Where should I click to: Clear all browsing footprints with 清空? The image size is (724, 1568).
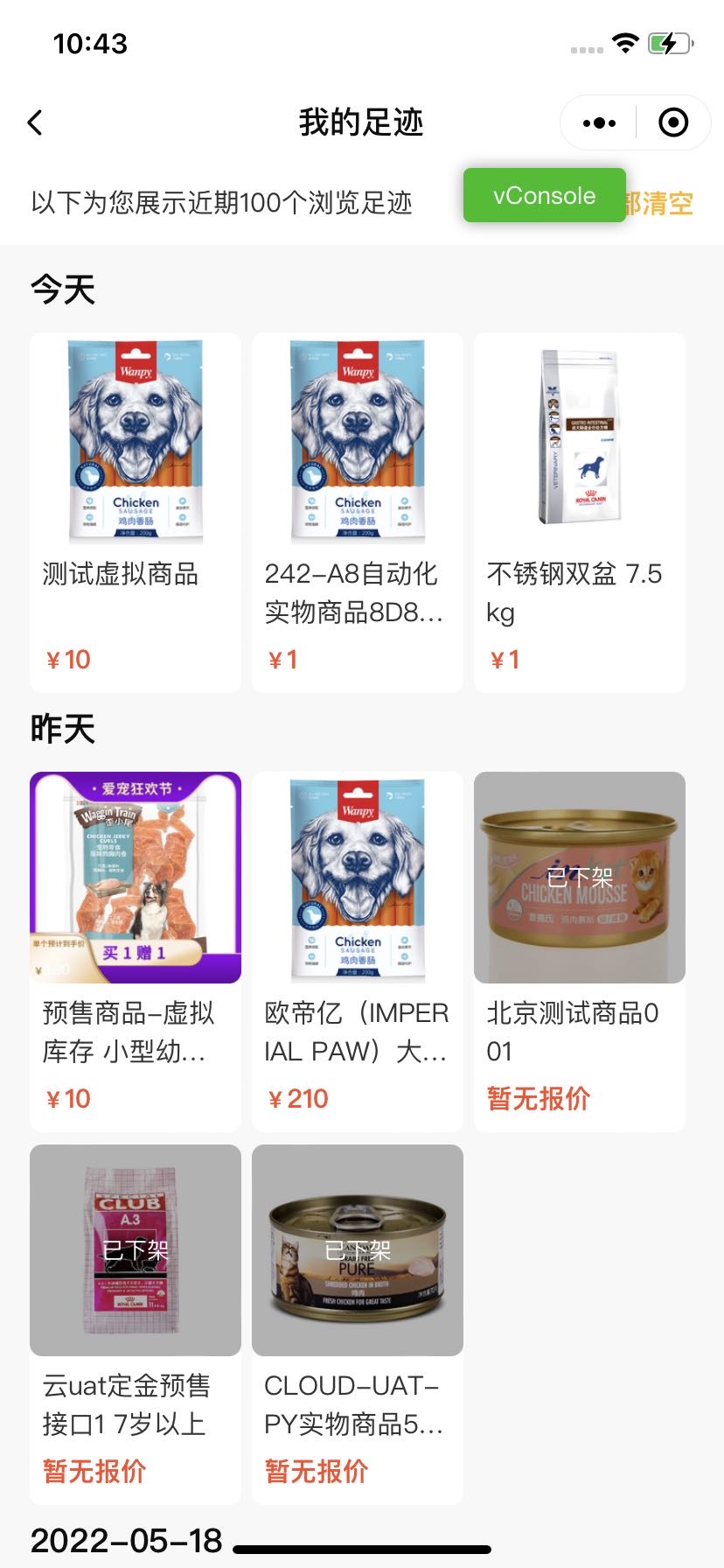[x=665, y=204]
